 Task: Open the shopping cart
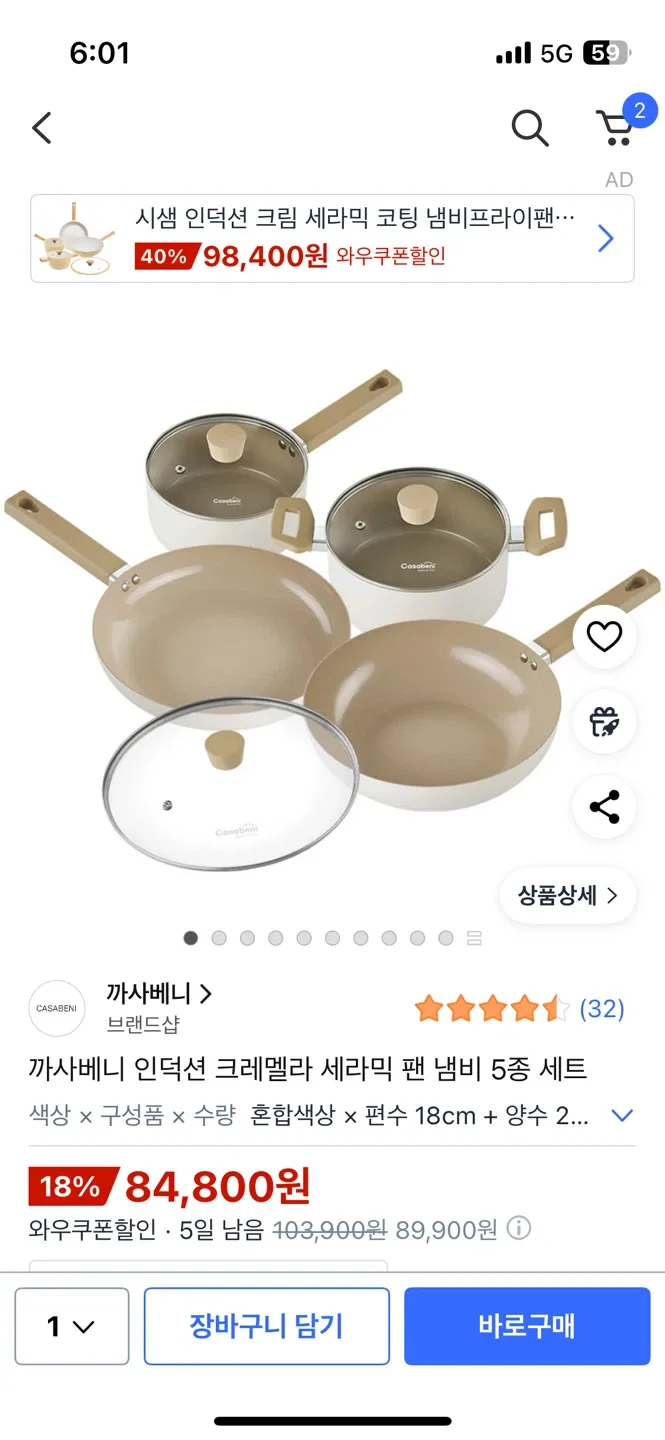tap(615, 127)
